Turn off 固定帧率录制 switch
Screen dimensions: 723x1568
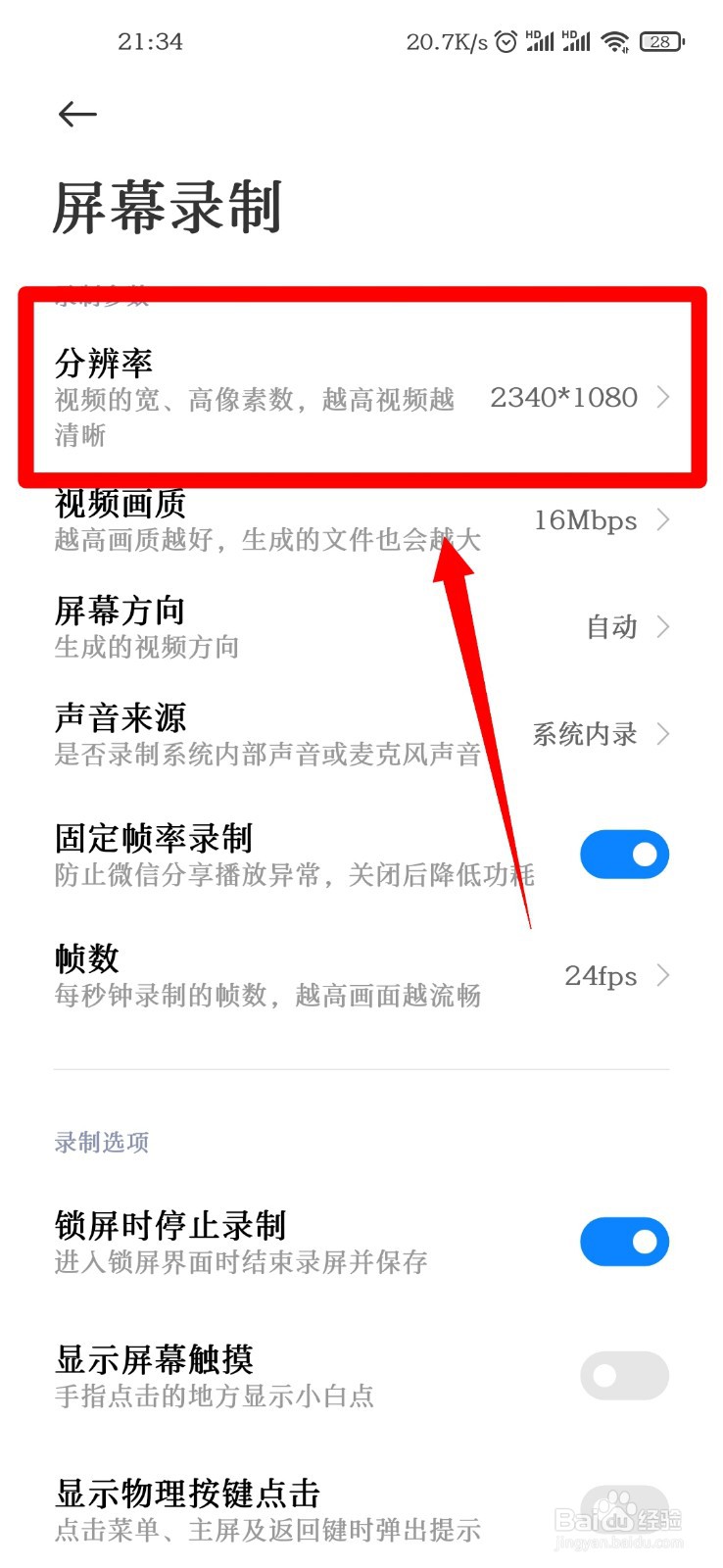(x=624, y=854)
